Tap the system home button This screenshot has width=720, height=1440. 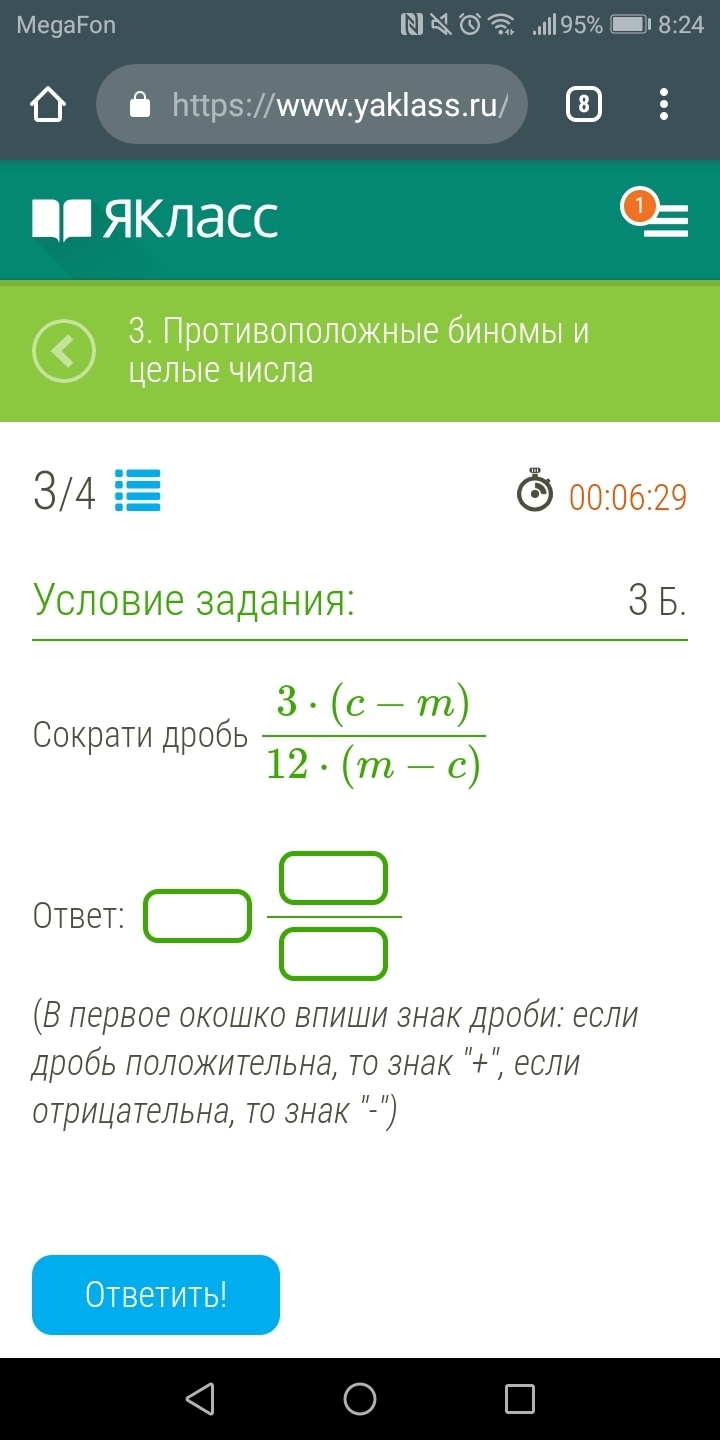(360, 1399)
